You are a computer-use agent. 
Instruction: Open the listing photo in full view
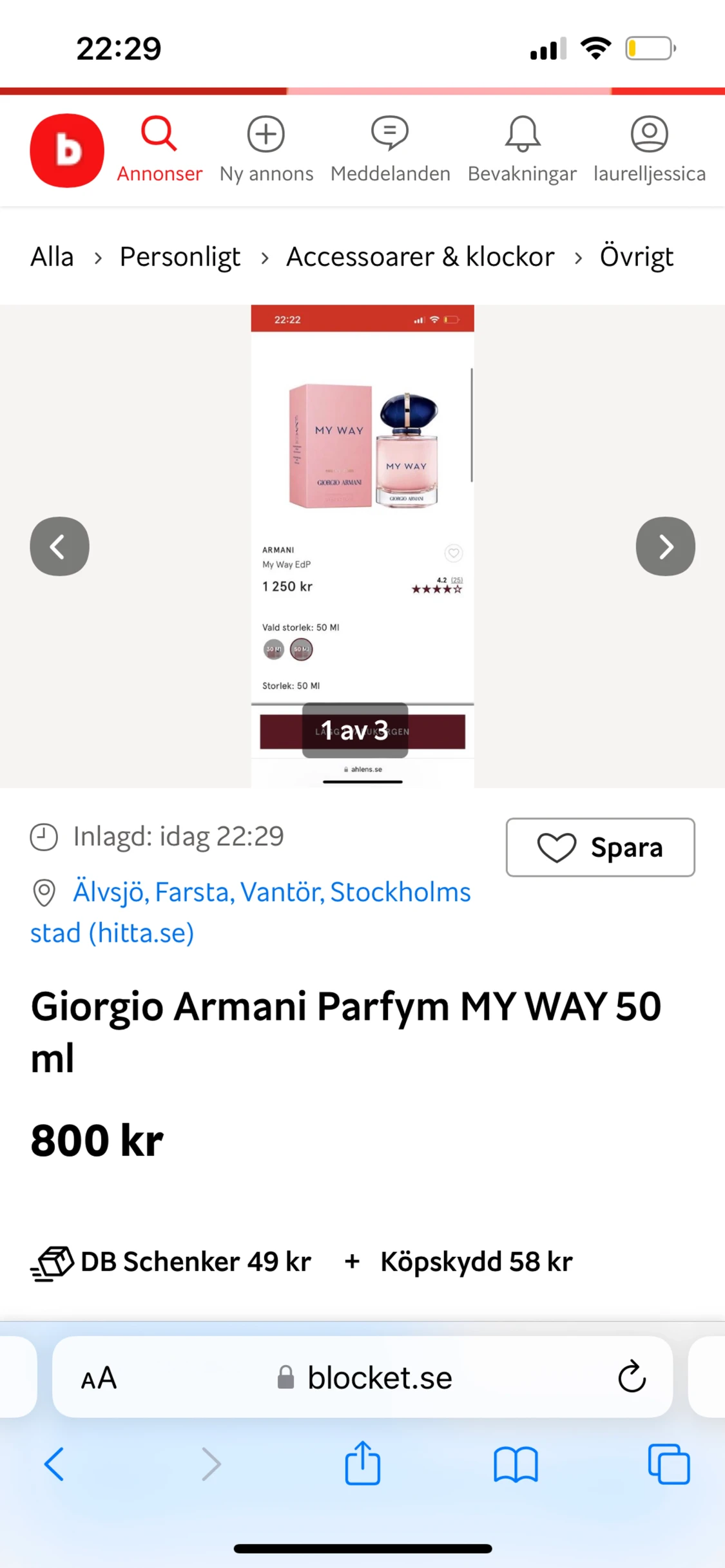(362, 515)
